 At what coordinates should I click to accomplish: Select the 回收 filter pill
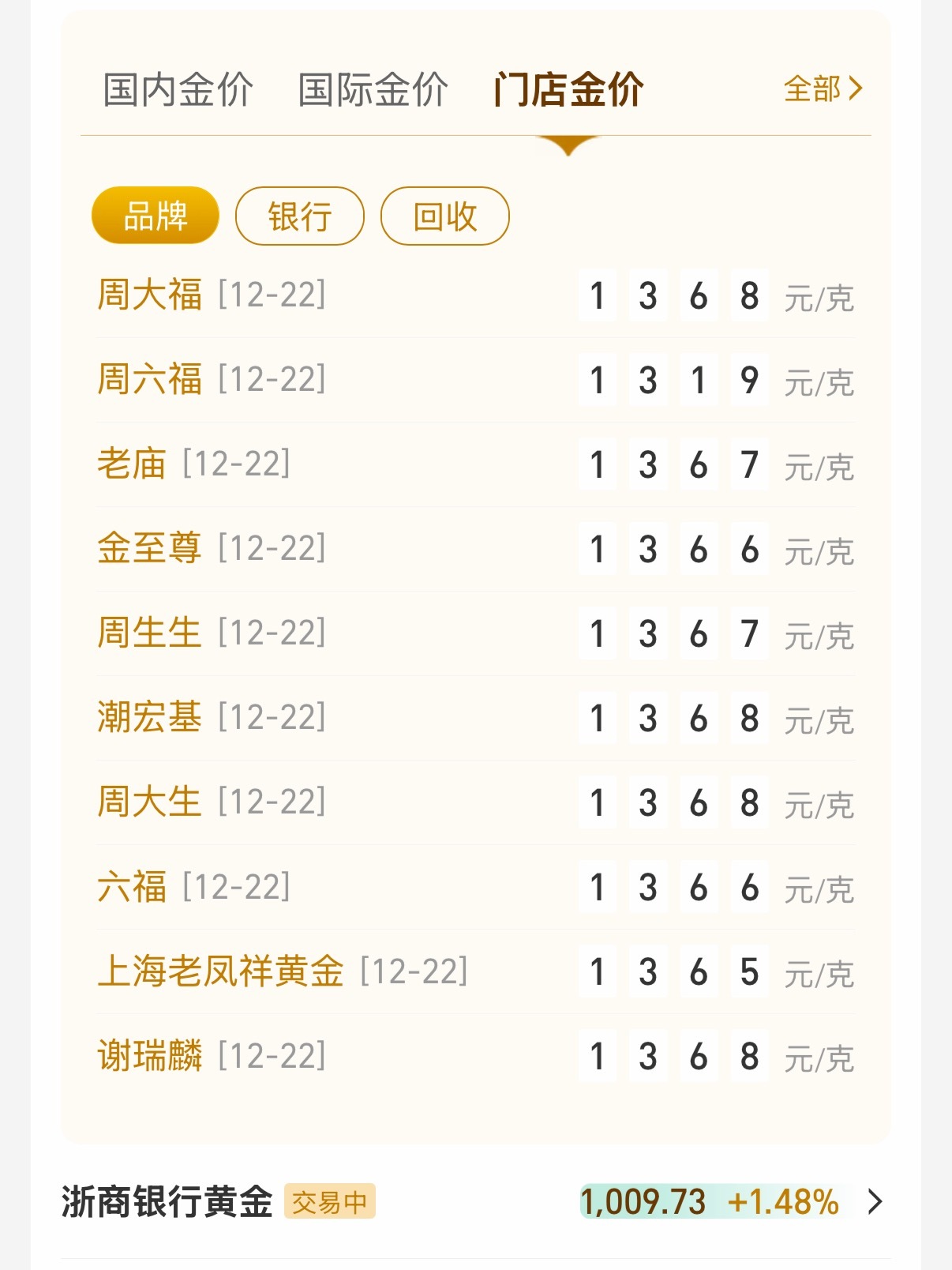click(444, 216)
